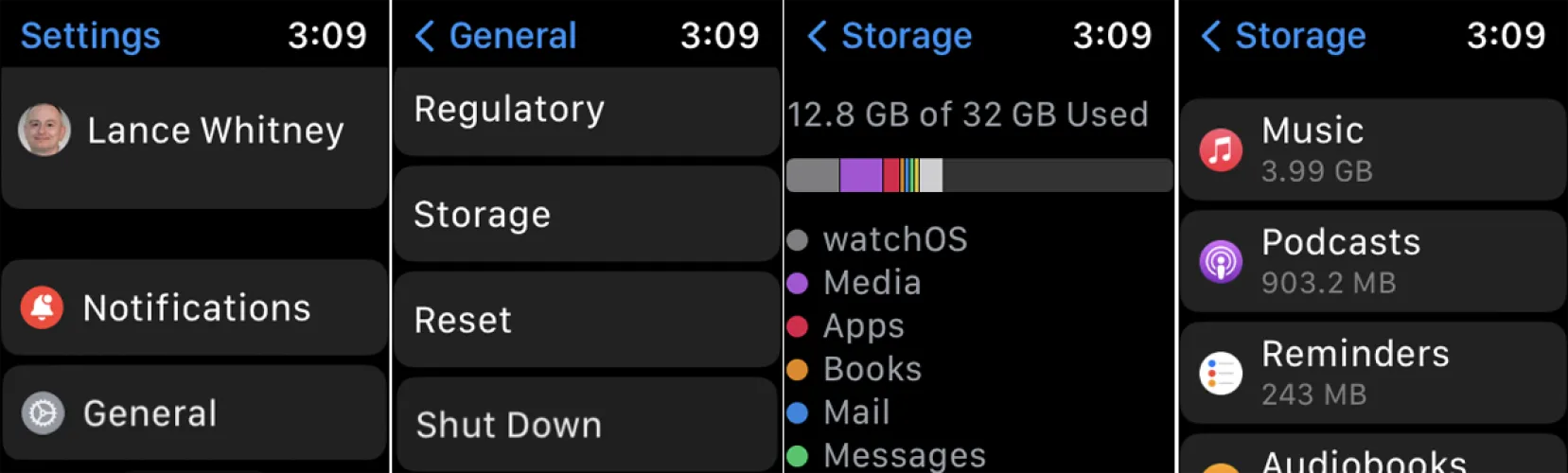Screen dimensions: 1568x473
Task: View Reminders storage details
Action: [x=1372, y=373]
